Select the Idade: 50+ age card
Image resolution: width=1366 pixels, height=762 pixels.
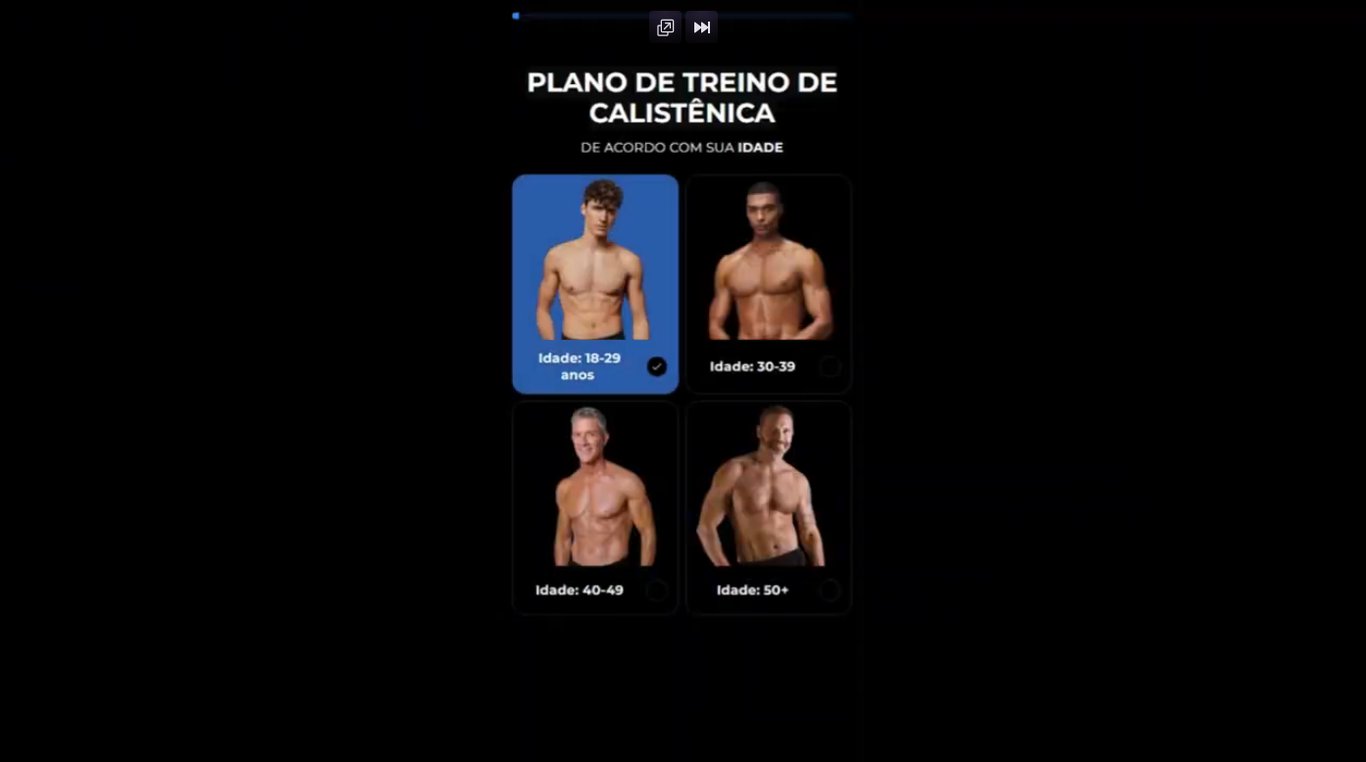768,507
